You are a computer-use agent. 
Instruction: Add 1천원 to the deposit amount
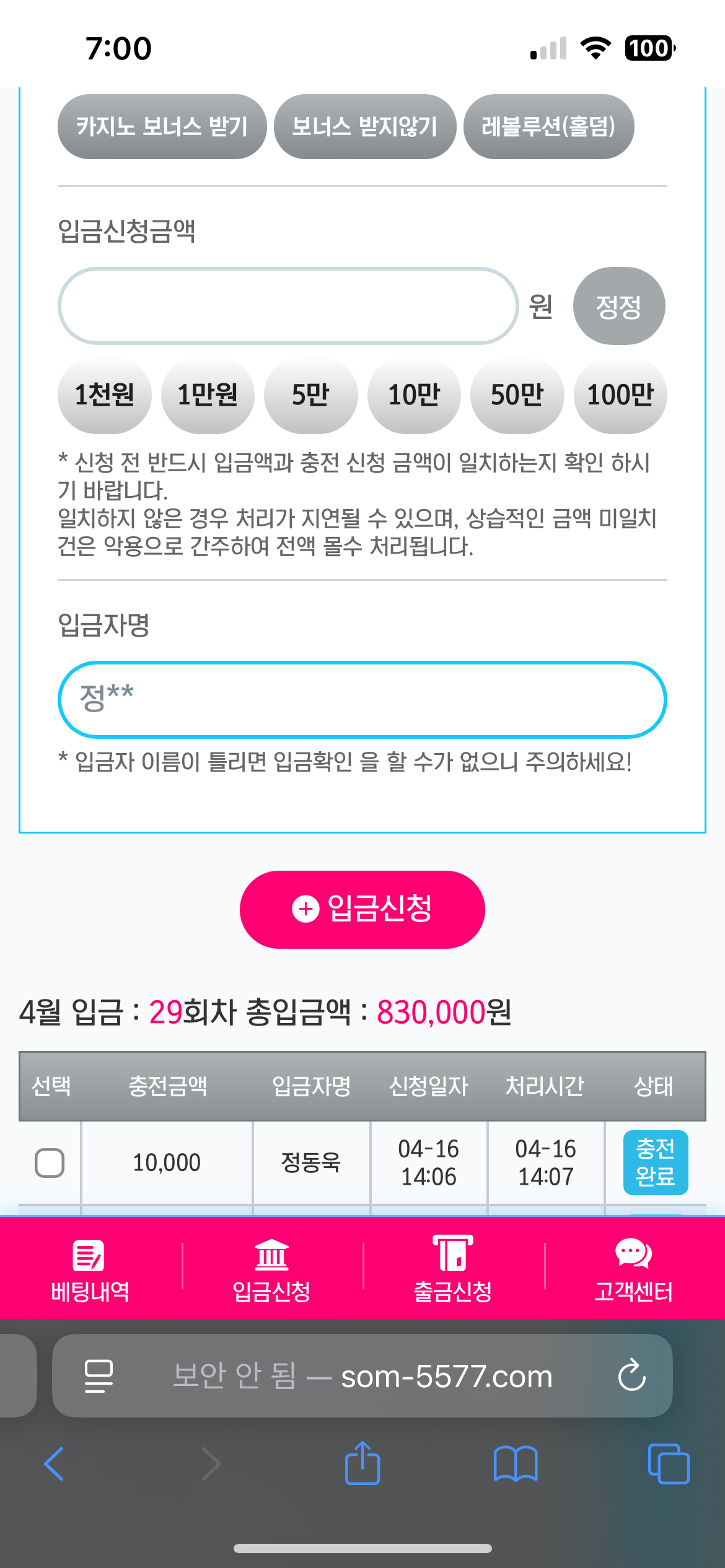pos(104,395)
